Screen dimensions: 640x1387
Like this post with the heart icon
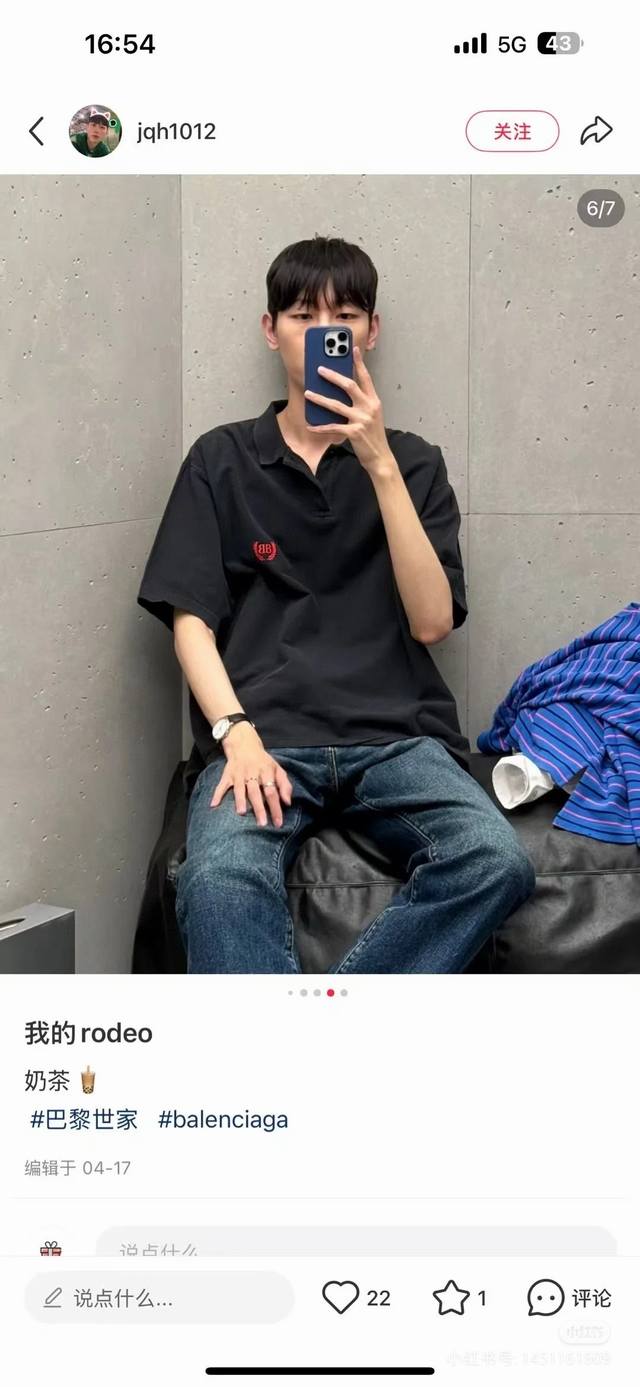[341, 1298]
